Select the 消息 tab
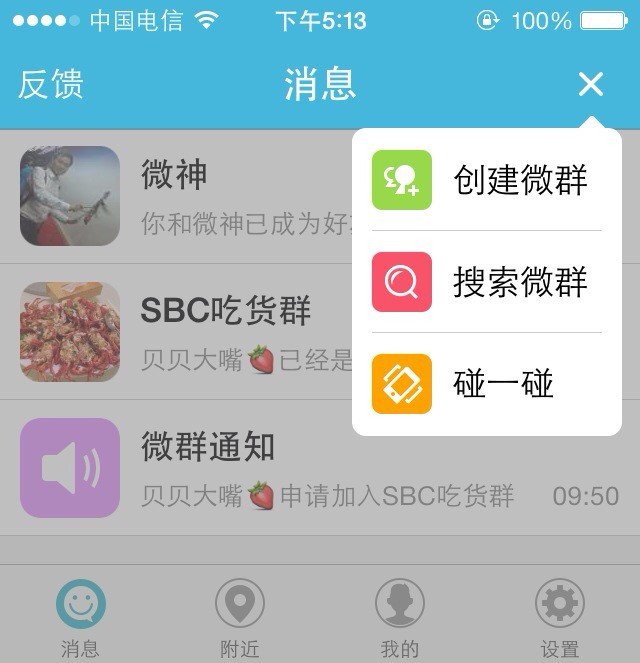 click(x=81, y=617)
